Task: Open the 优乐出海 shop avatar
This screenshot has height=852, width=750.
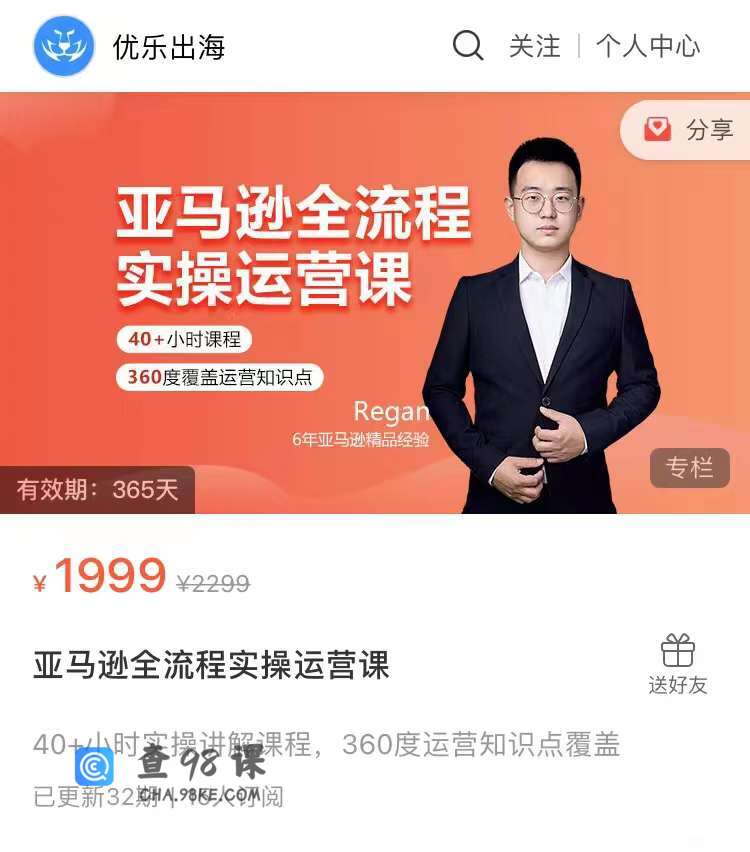Action: click(64, 46)
